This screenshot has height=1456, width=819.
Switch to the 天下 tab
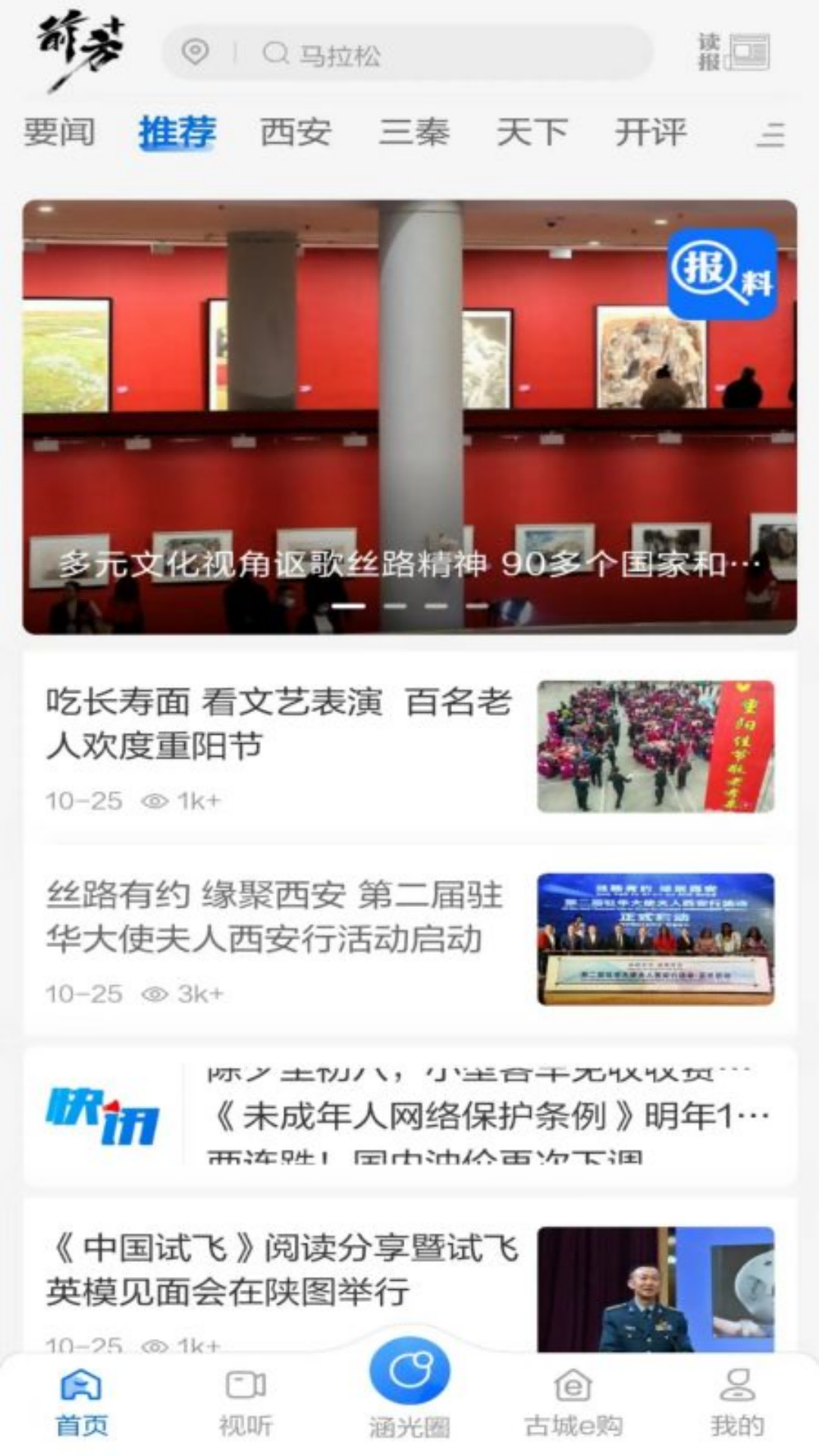532,133
